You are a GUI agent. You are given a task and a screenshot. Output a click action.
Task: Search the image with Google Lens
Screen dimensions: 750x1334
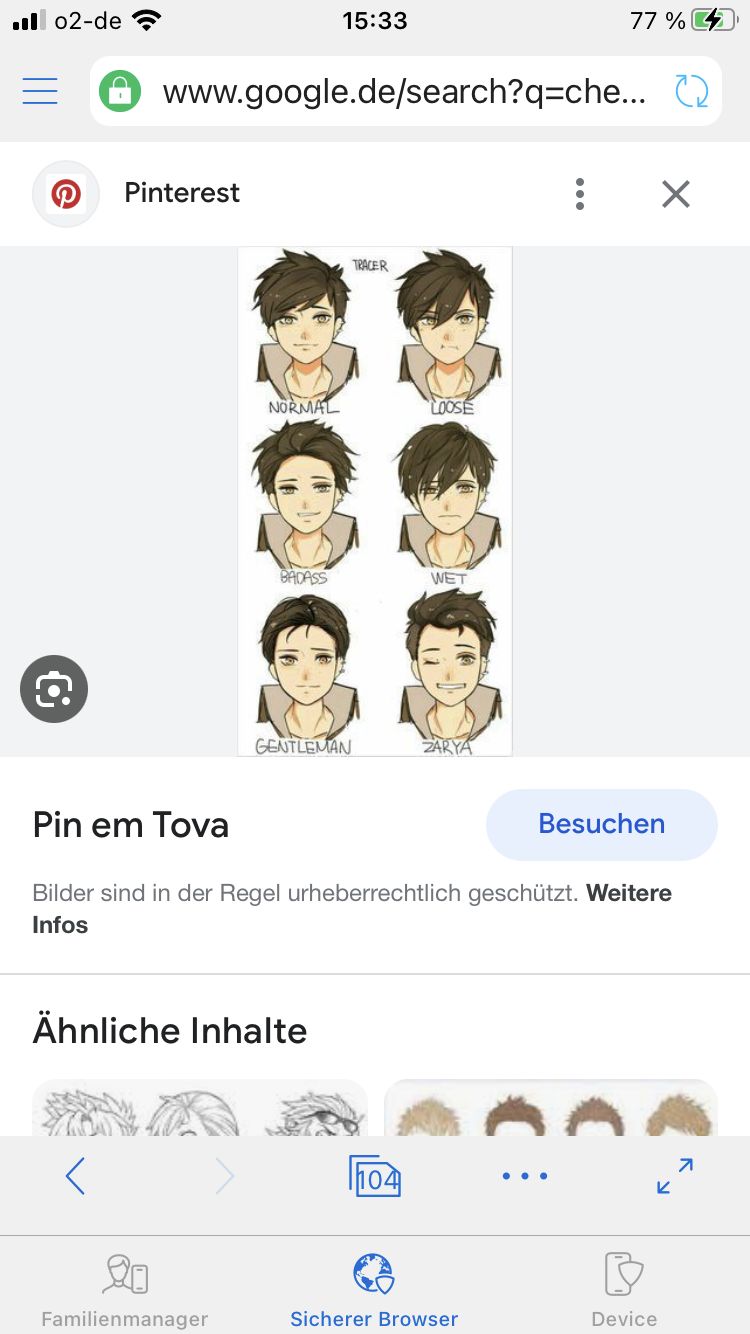(54, 689)
